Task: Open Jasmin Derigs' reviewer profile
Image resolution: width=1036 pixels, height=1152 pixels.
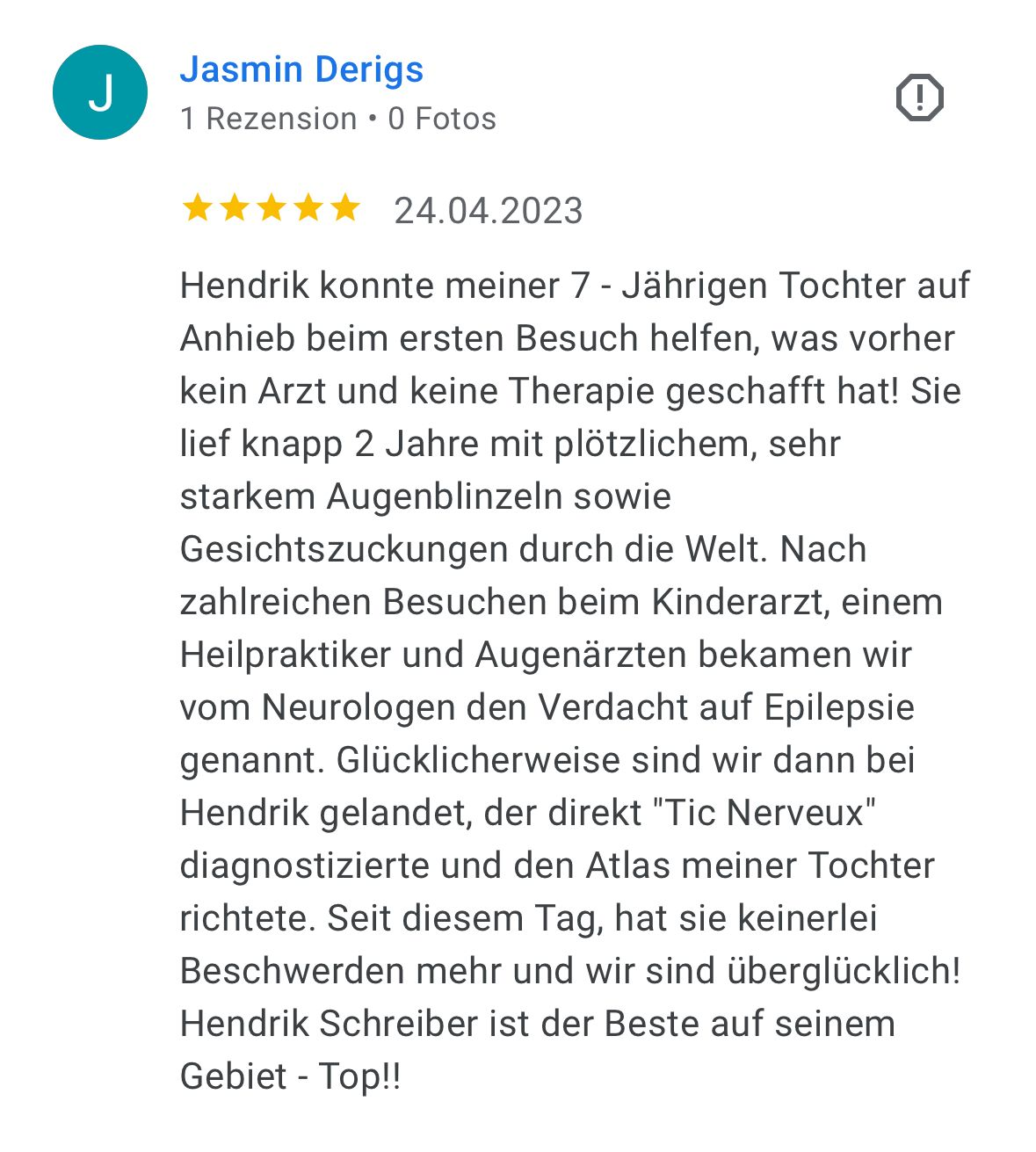Action: [301, 69]
